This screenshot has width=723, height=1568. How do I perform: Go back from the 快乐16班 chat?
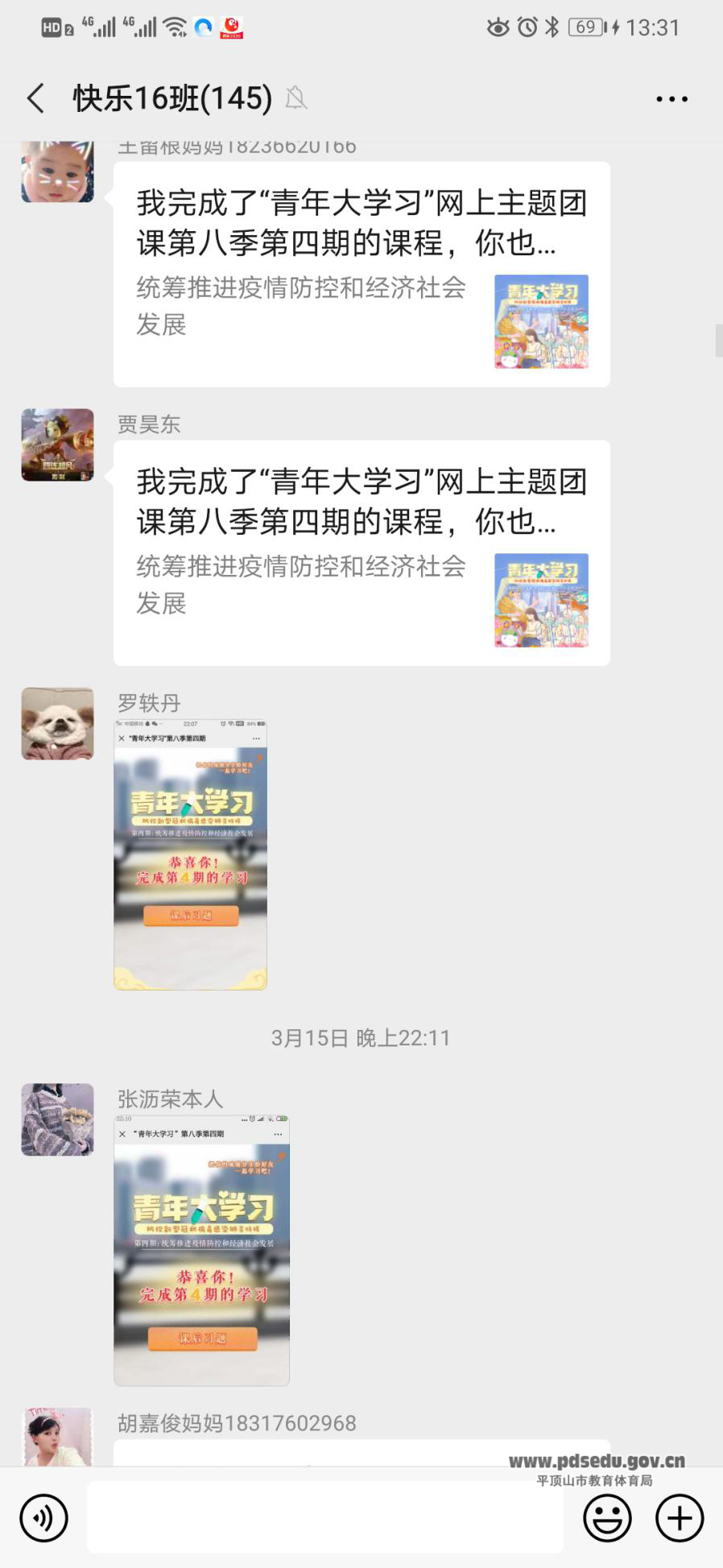(35, 98)
